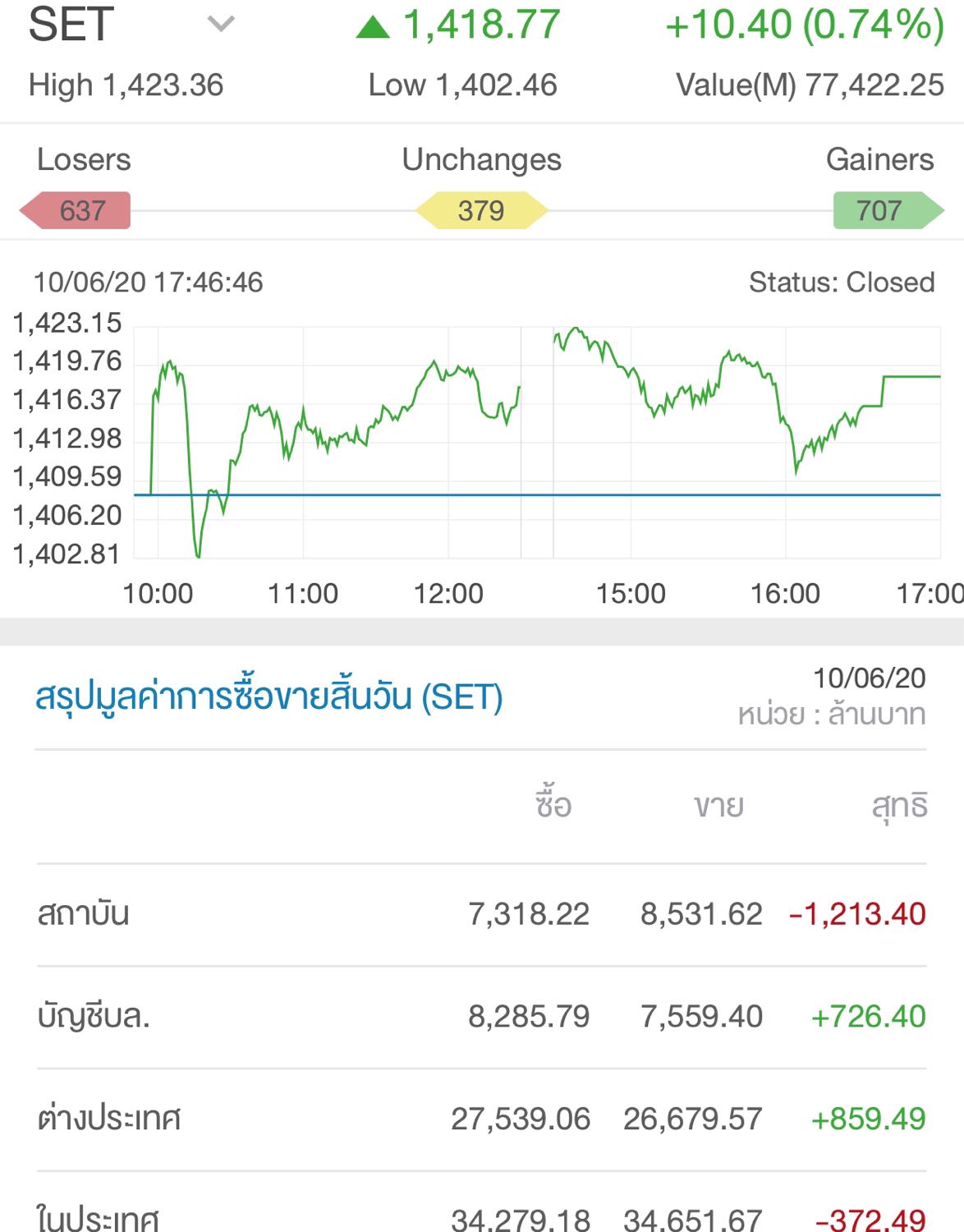Open the SET index dropdown
Screen dimensions: 964x1232
(220, 25)
